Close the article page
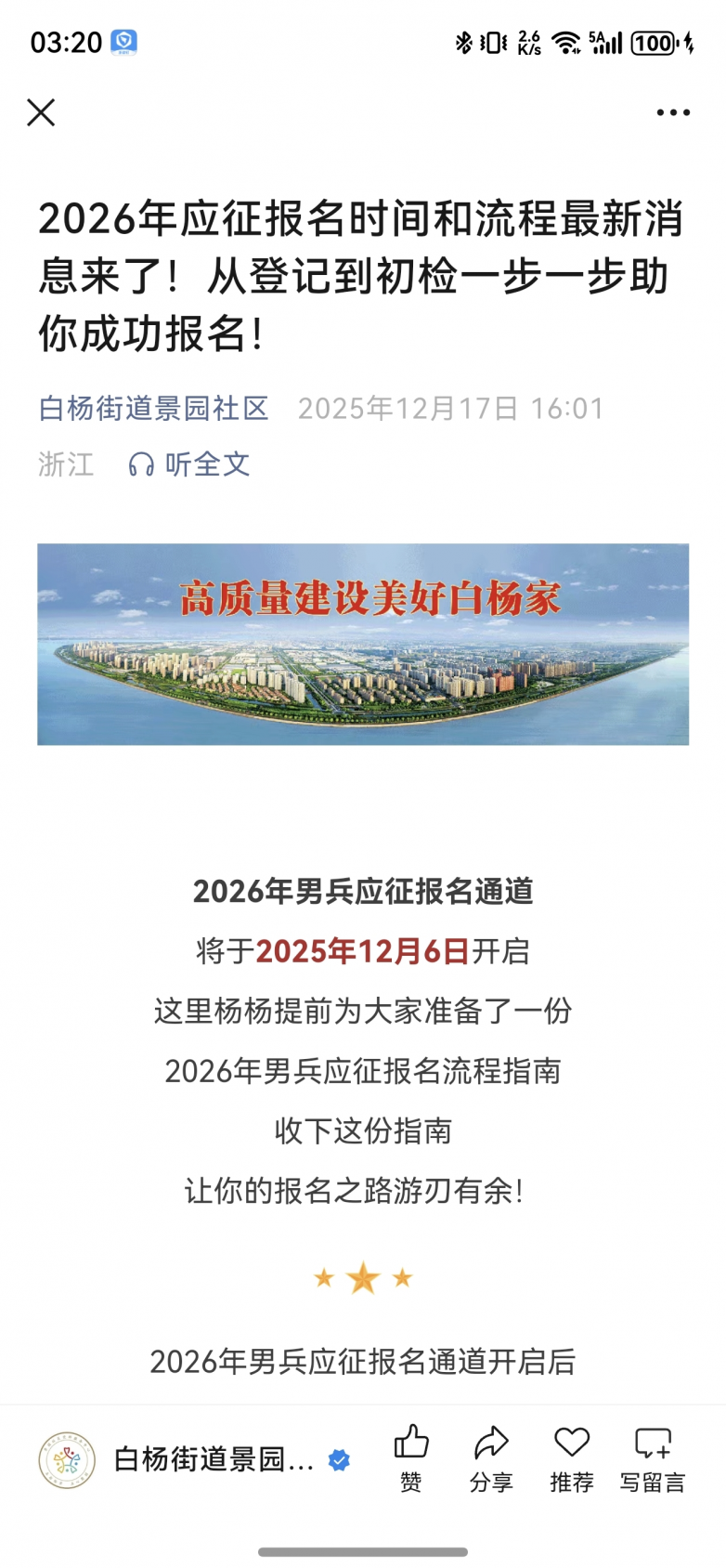Screen dimensions: 726x1568 coord(41,112)
